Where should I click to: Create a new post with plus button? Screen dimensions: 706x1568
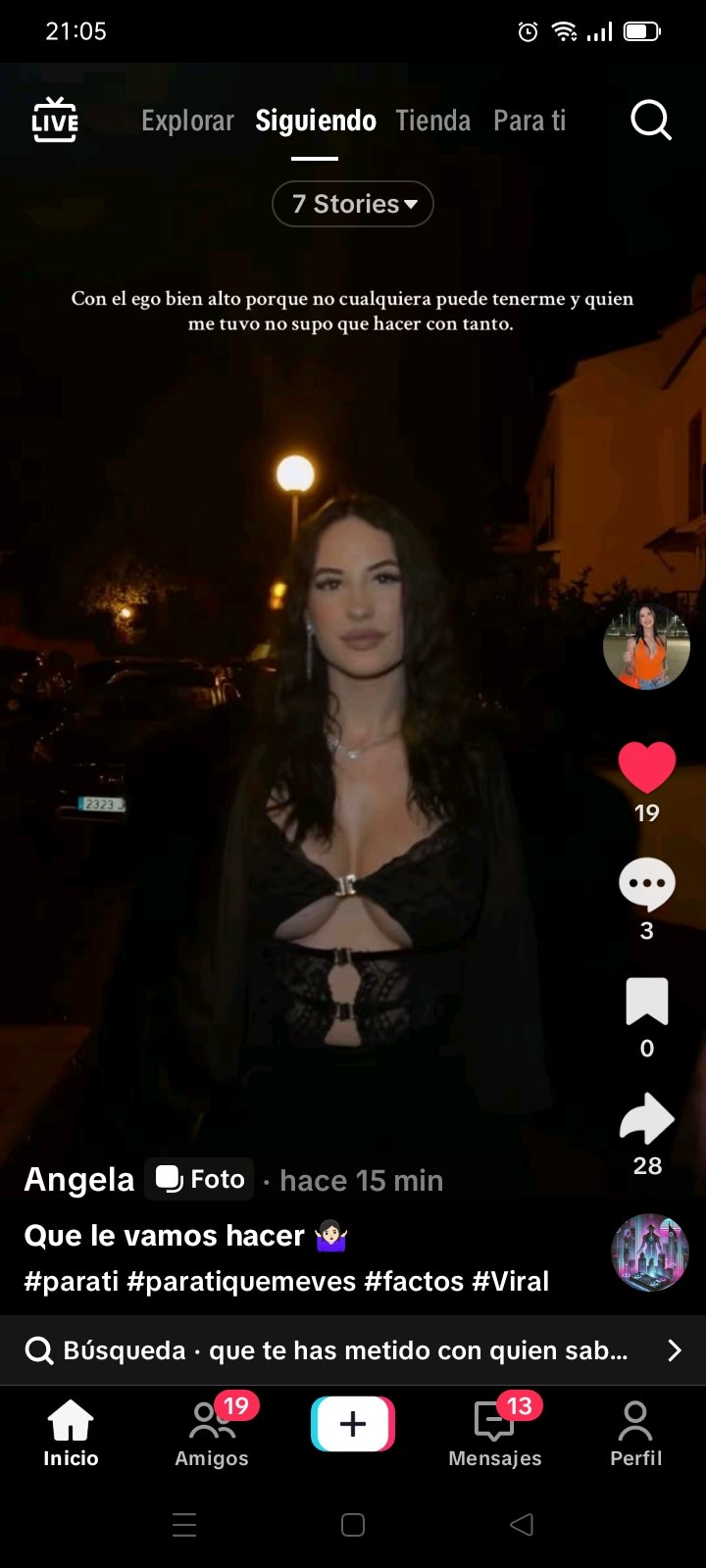point(353,1424)
